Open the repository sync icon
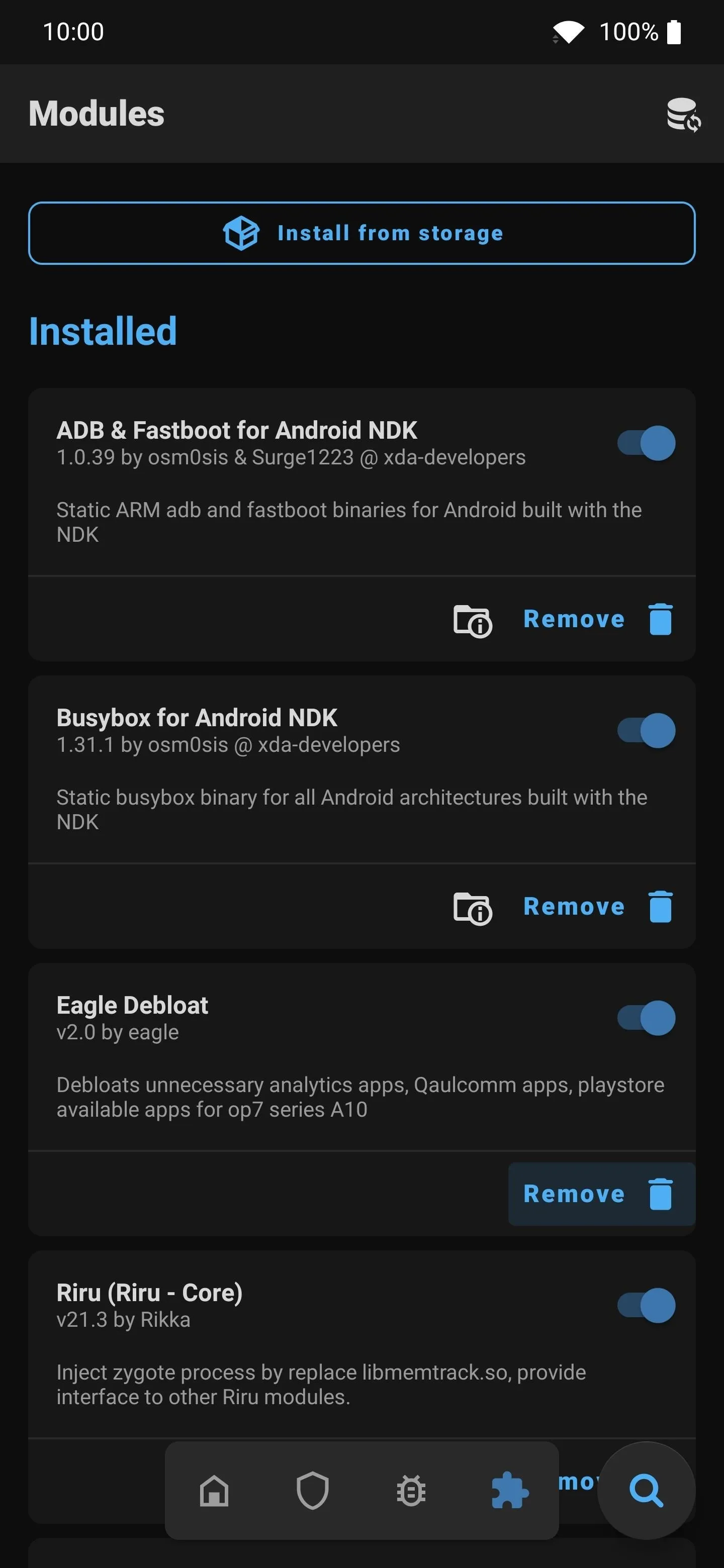This screenshot has width=724, height=1568. 683,115
